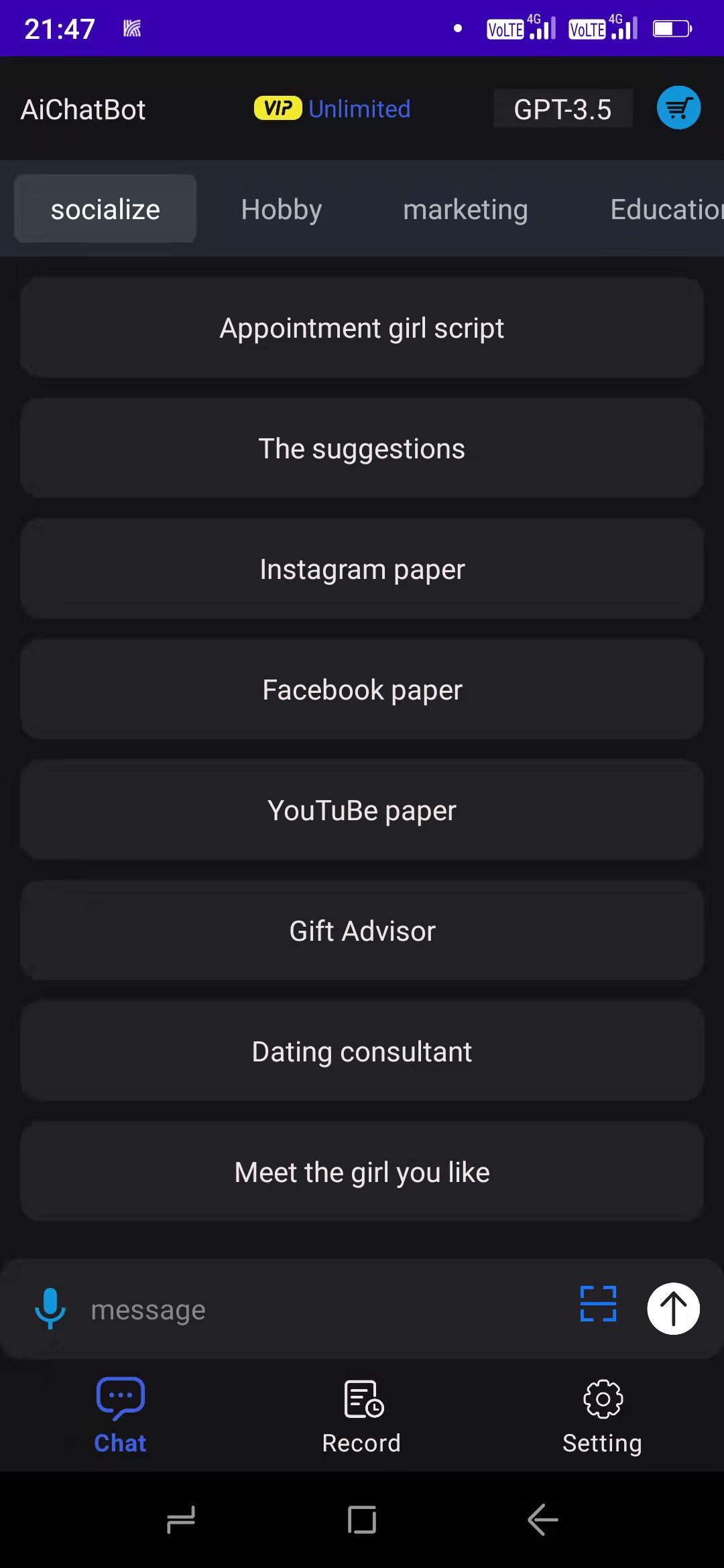Launch the Gift Advisor prompt

pos(362,931)
